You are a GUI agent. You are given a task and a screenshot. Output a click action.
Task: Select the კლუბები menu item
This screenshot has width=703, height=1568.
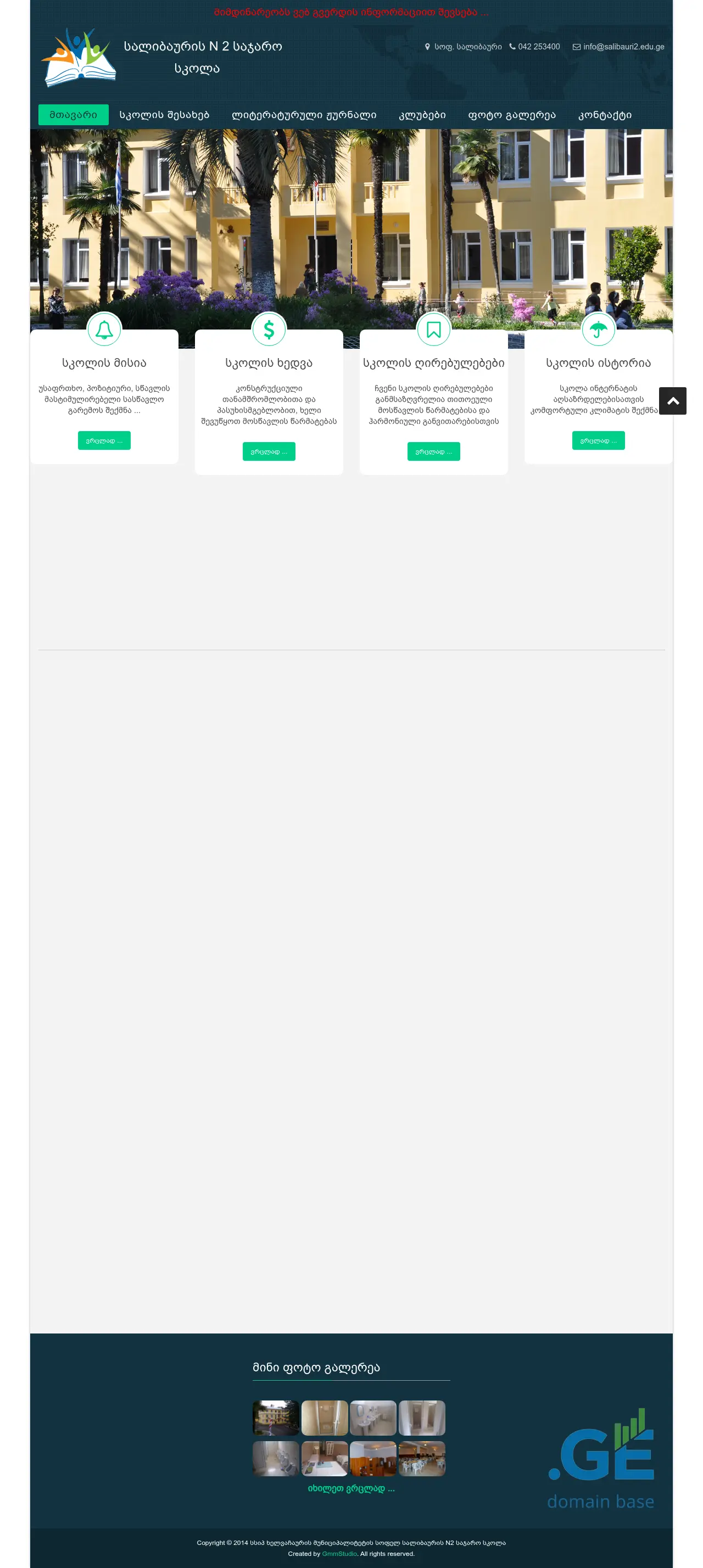[422, 114]
